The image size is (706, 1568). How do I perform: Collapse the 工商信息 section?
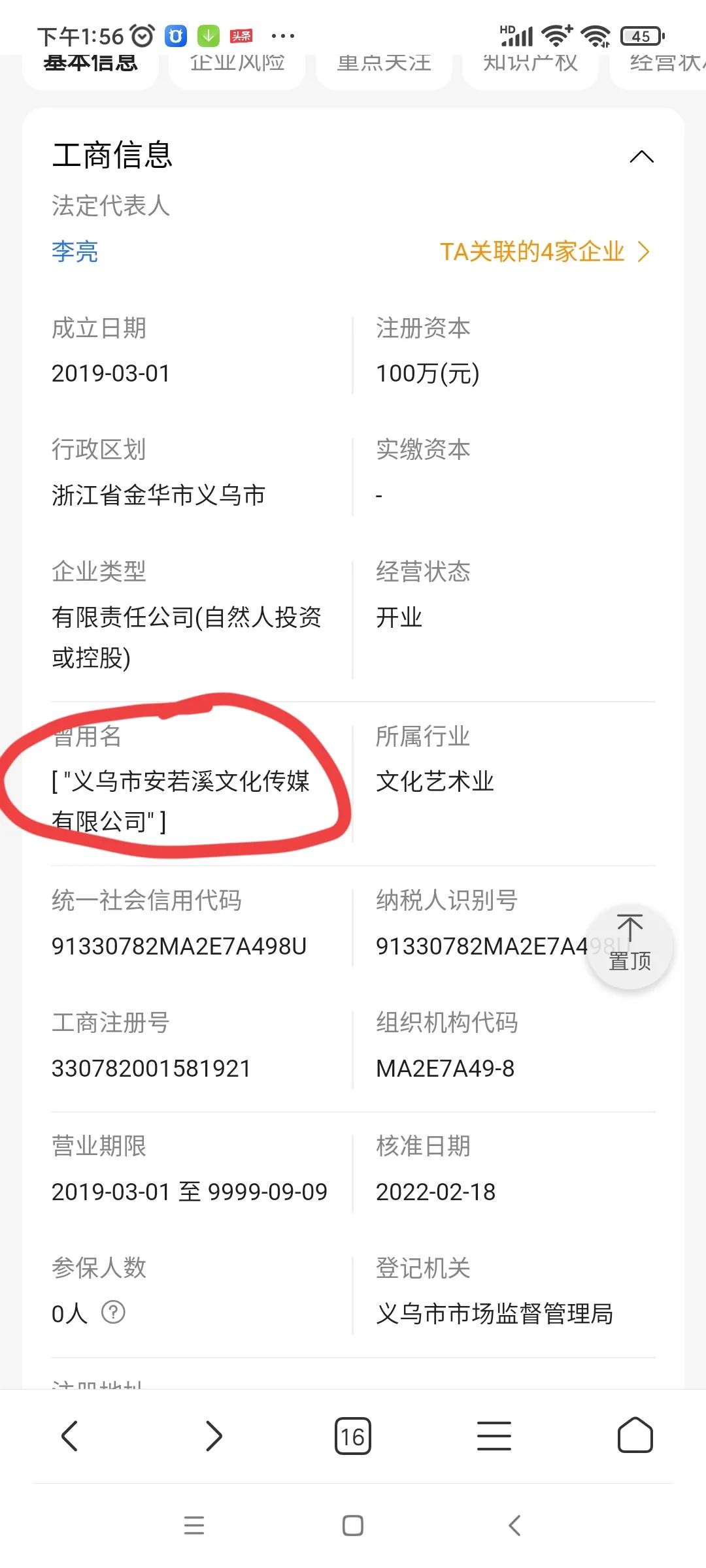tap(641, 157)
